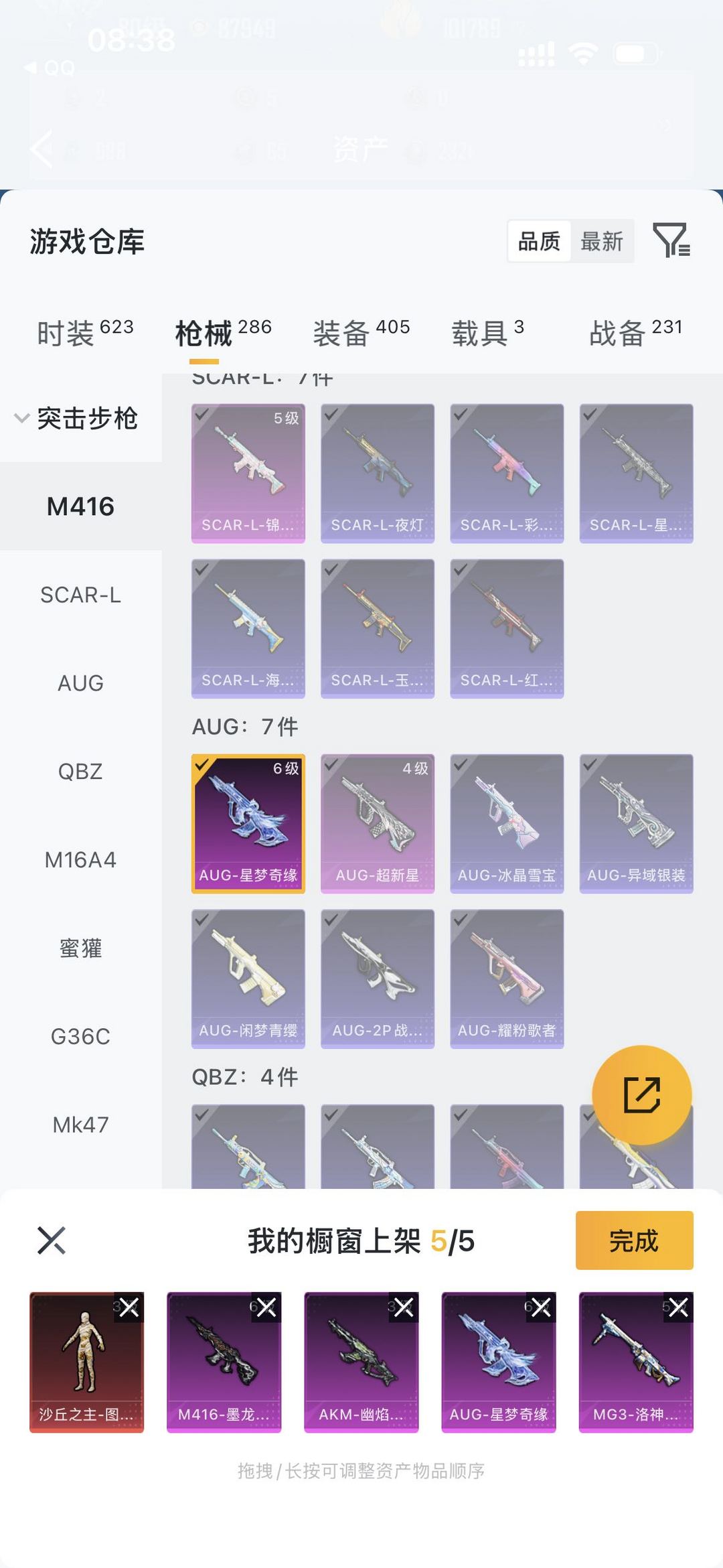Remove MG3-洛神 from the showcase

coord(678,1307)
